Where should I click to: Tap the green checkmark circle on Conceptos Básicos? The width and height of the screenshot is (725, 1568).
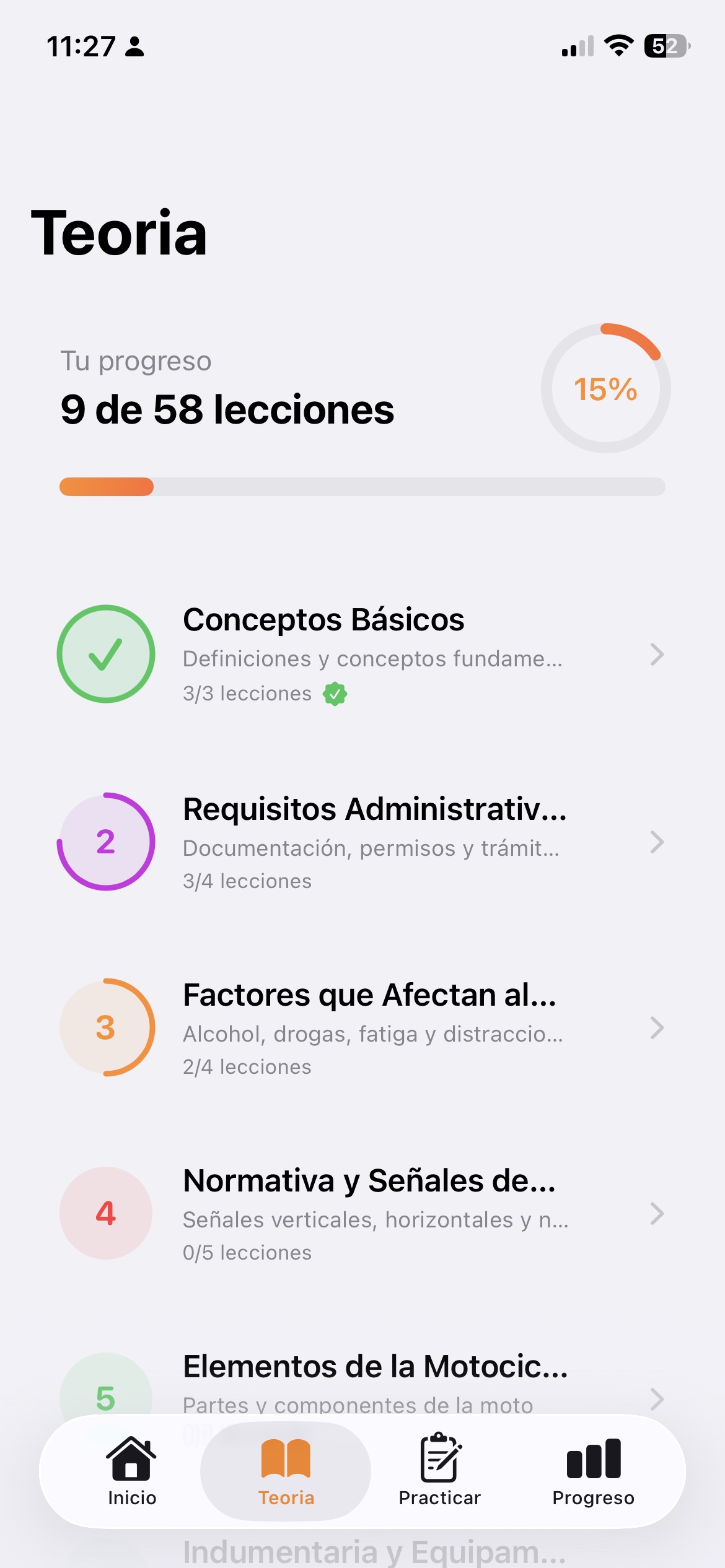click(x=106, y=655)
